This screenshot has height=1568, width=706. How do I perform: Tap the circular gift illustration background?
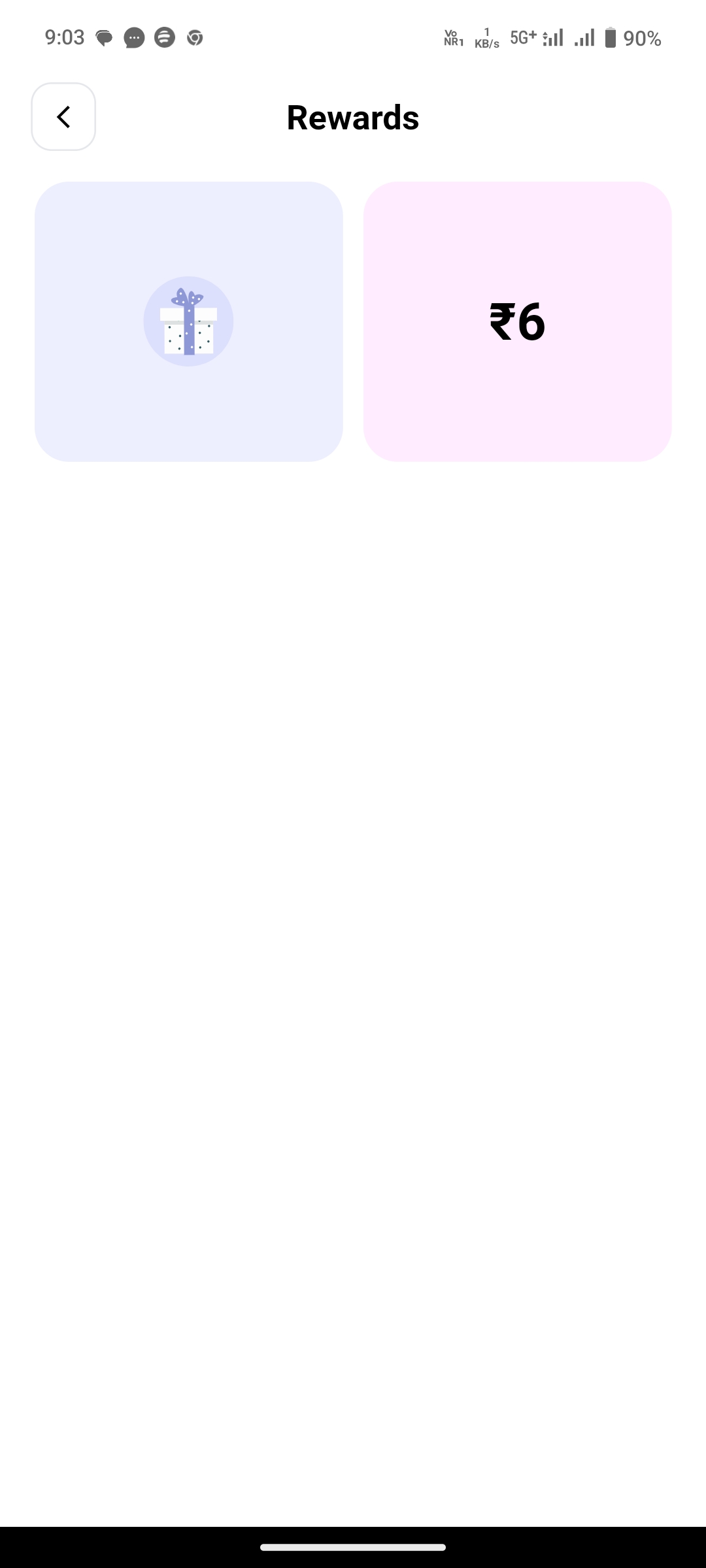click(188, 321)
